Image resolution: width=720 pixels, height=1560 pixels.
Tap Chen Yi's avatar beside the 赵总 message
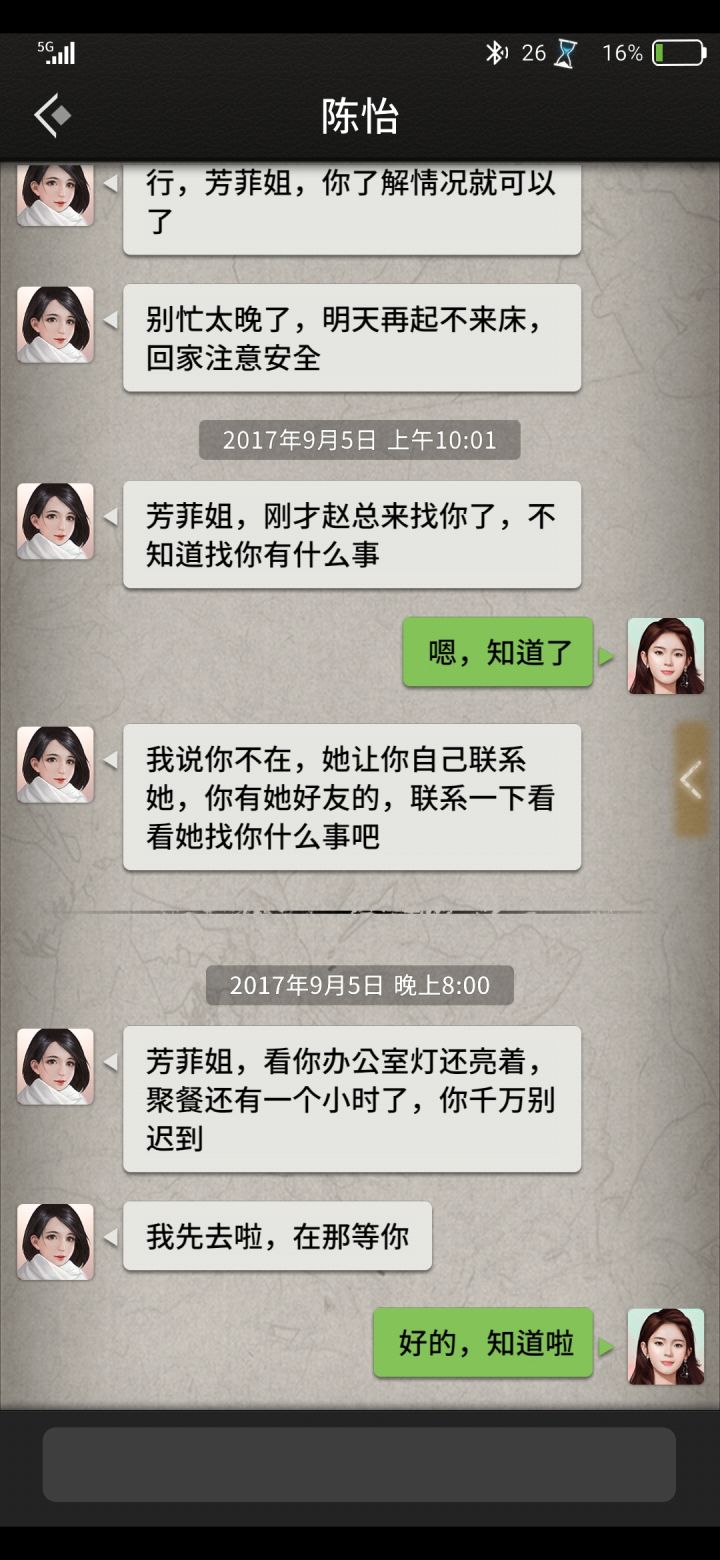pyautogui.click(x=55, y=521)
